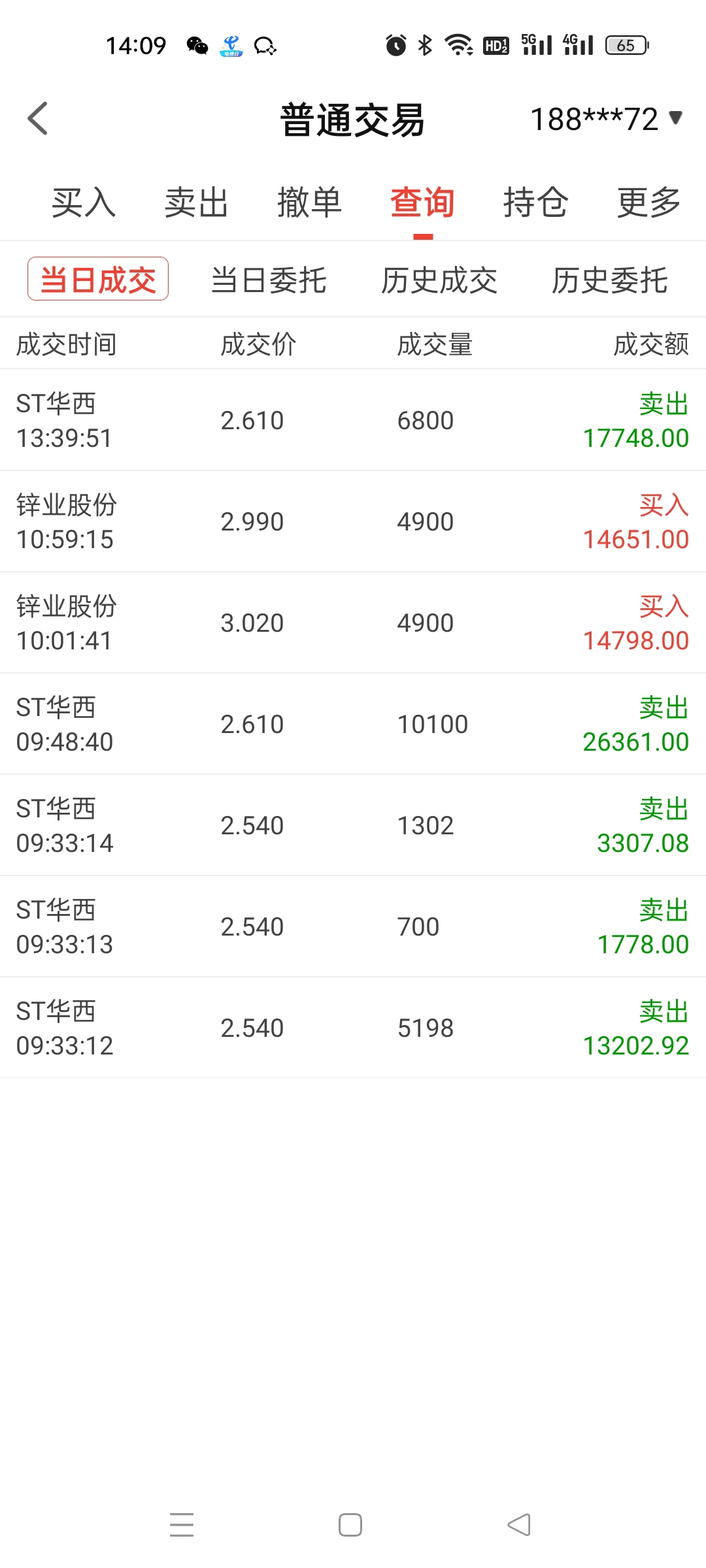Open the ST华西 trade at 09:48:40
706x1568 pixels.
pyautogui.click(x=353, y=724)
